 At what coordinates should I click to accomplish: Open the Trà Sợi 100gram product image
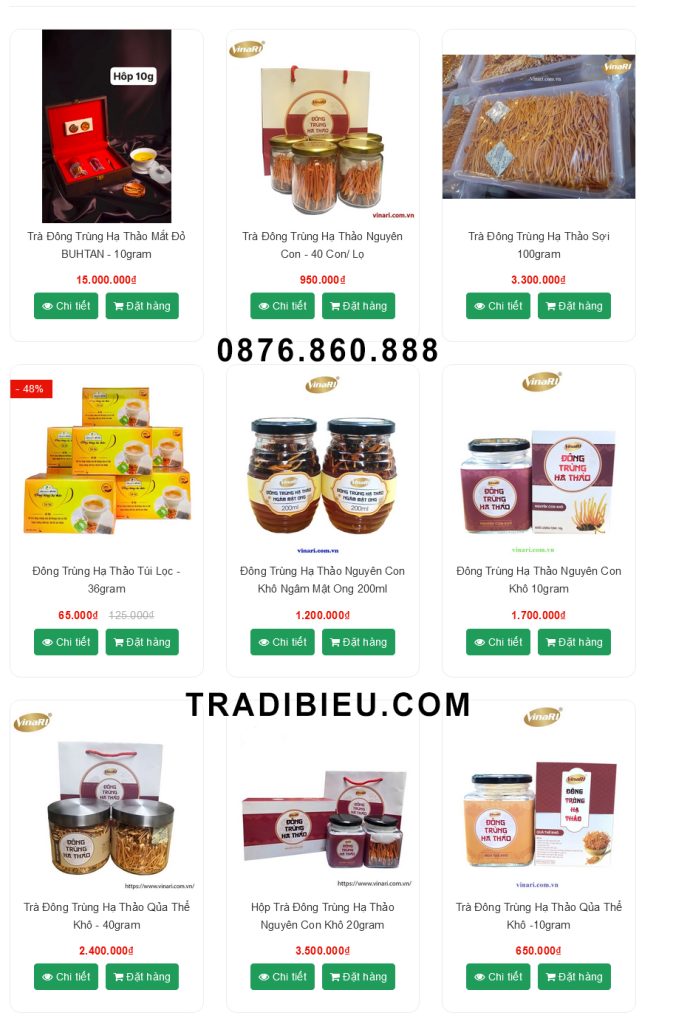coord(538,127)
